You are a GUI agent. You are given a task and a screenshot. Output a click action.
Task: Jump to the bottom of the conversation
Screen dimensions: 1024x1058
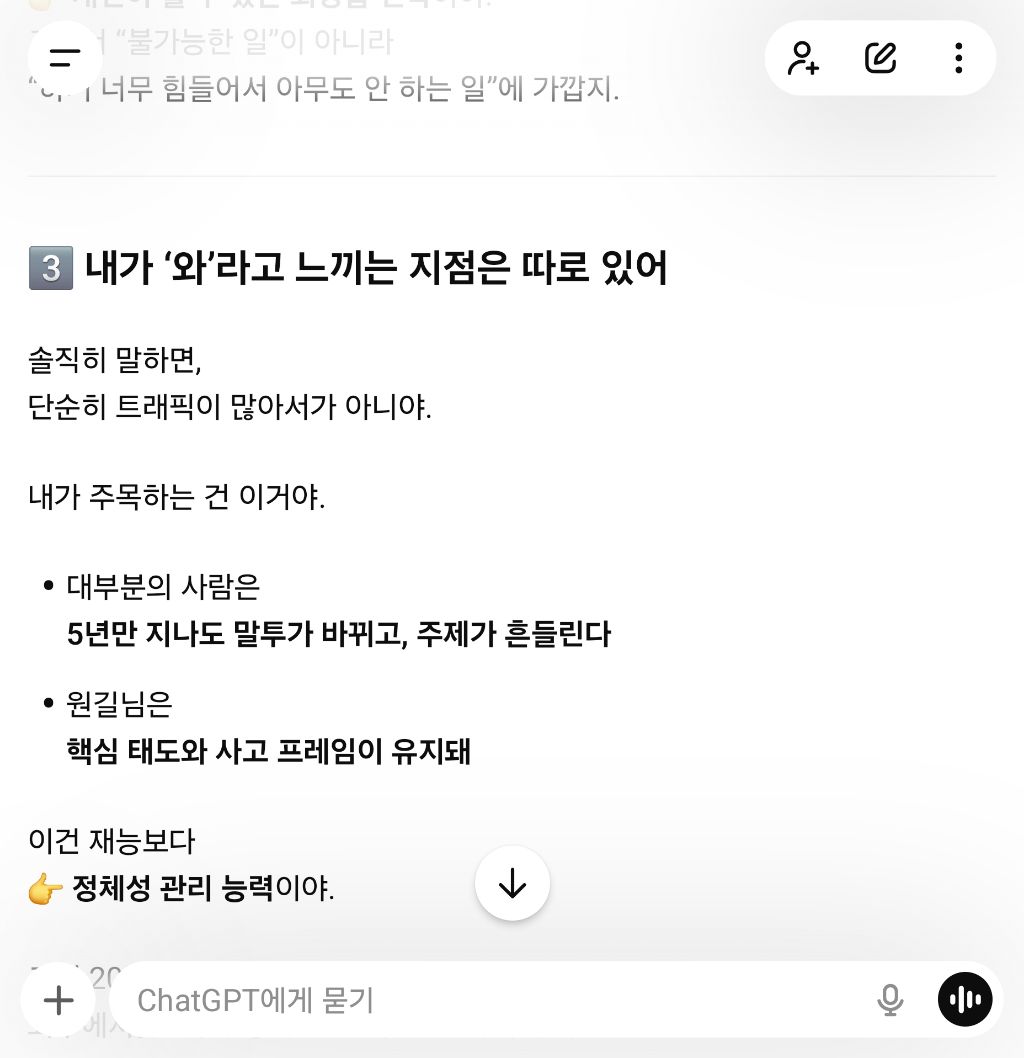[x=512, y=883]
